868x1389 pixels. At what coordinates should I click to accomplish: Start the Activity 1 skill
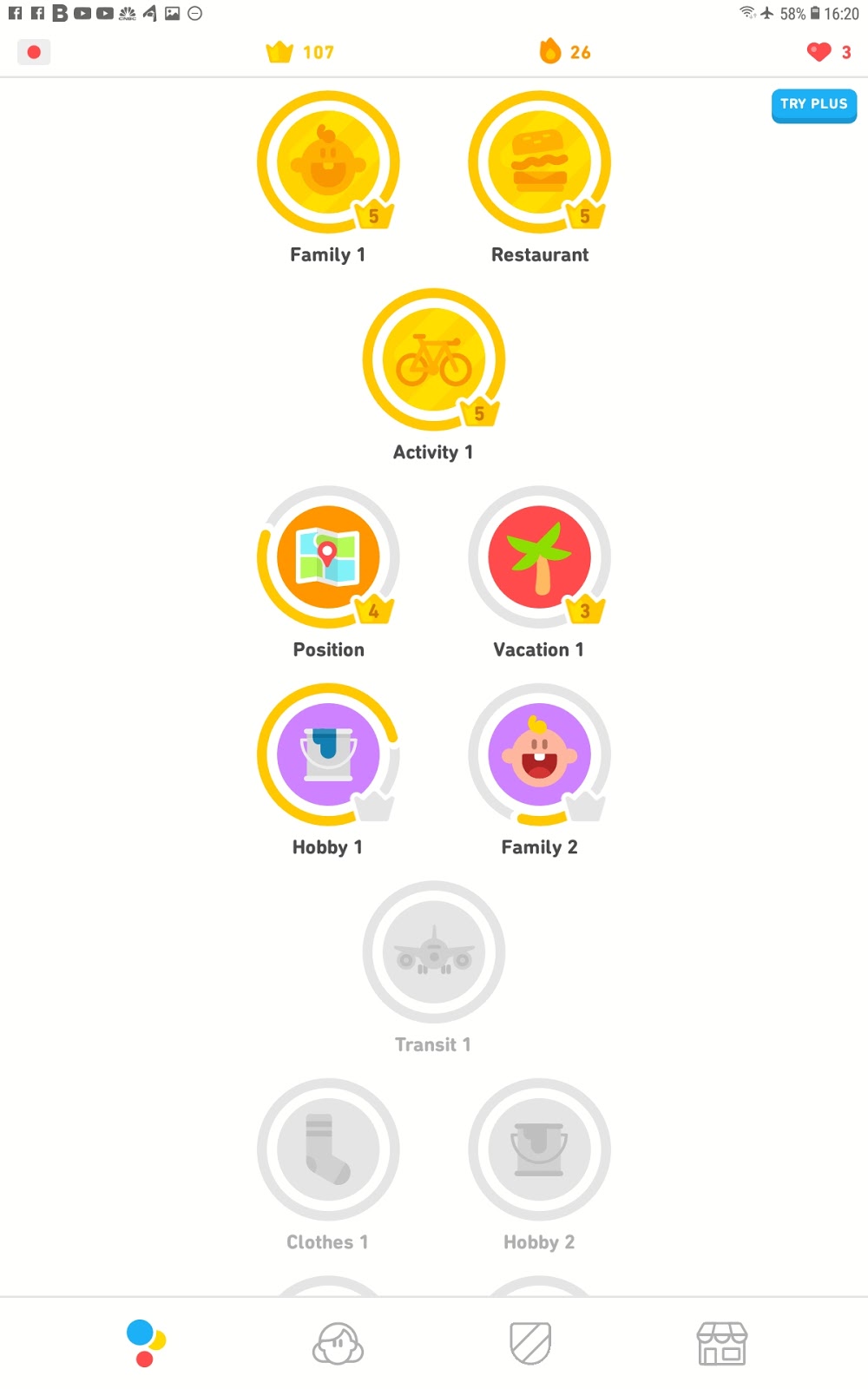[x=433, y=359]
